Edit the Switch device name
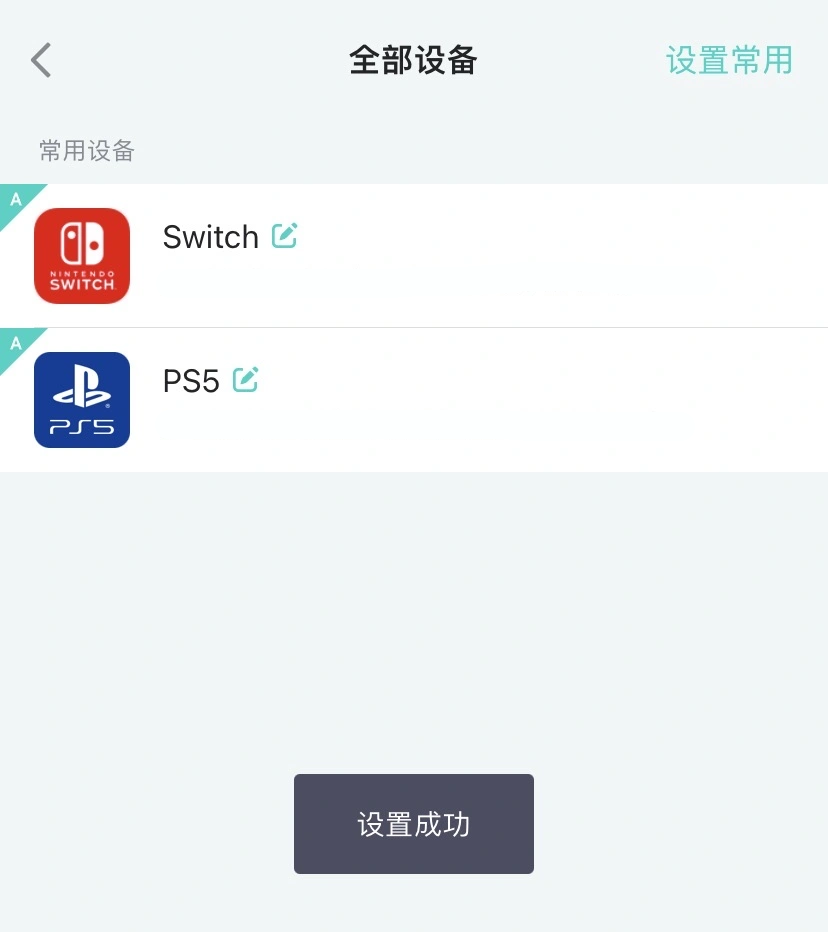Screen dimensions: 828x932 pos(285,236)
